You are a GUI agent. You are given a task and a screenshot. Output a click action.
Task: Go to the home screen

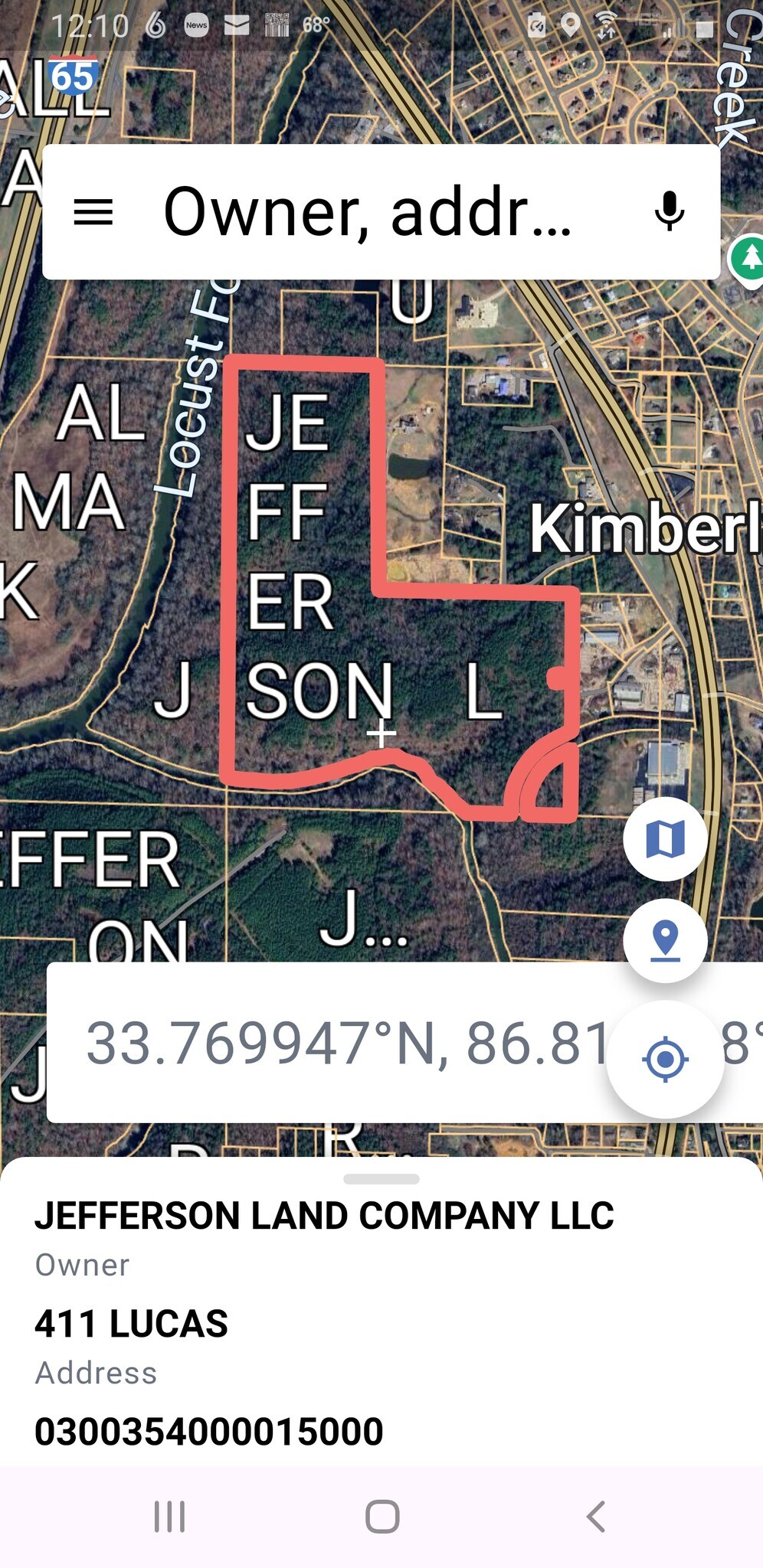[x=381, y=1516]
